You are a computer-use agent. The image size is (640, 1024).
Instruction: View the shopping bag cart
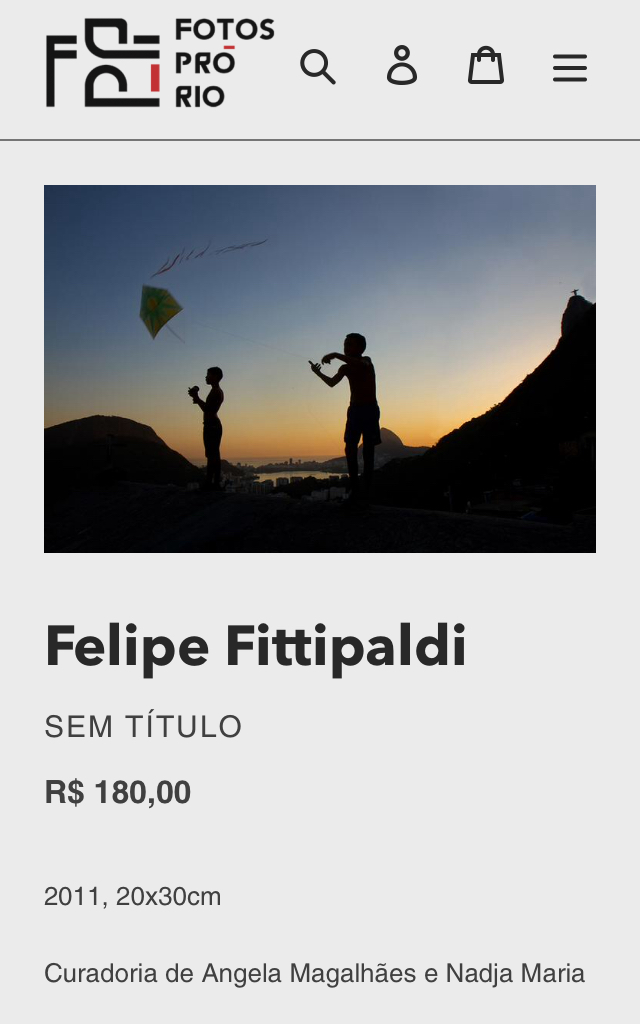(486, 65)
